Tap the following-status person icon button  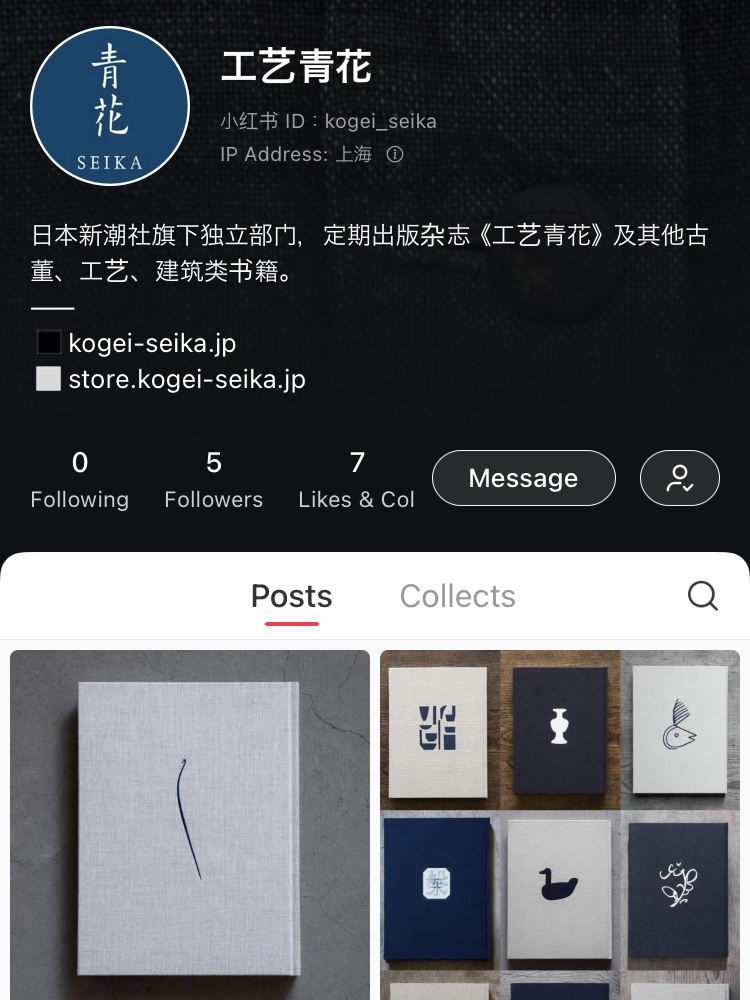point(680,478)
